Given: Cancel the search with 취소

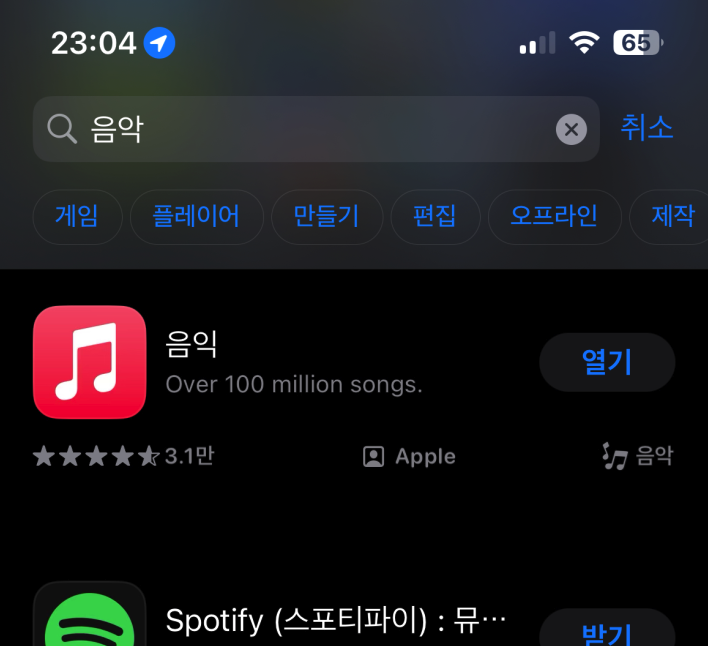Looking at the screenshot, I should pyautogui.click(x=647, y=127).
